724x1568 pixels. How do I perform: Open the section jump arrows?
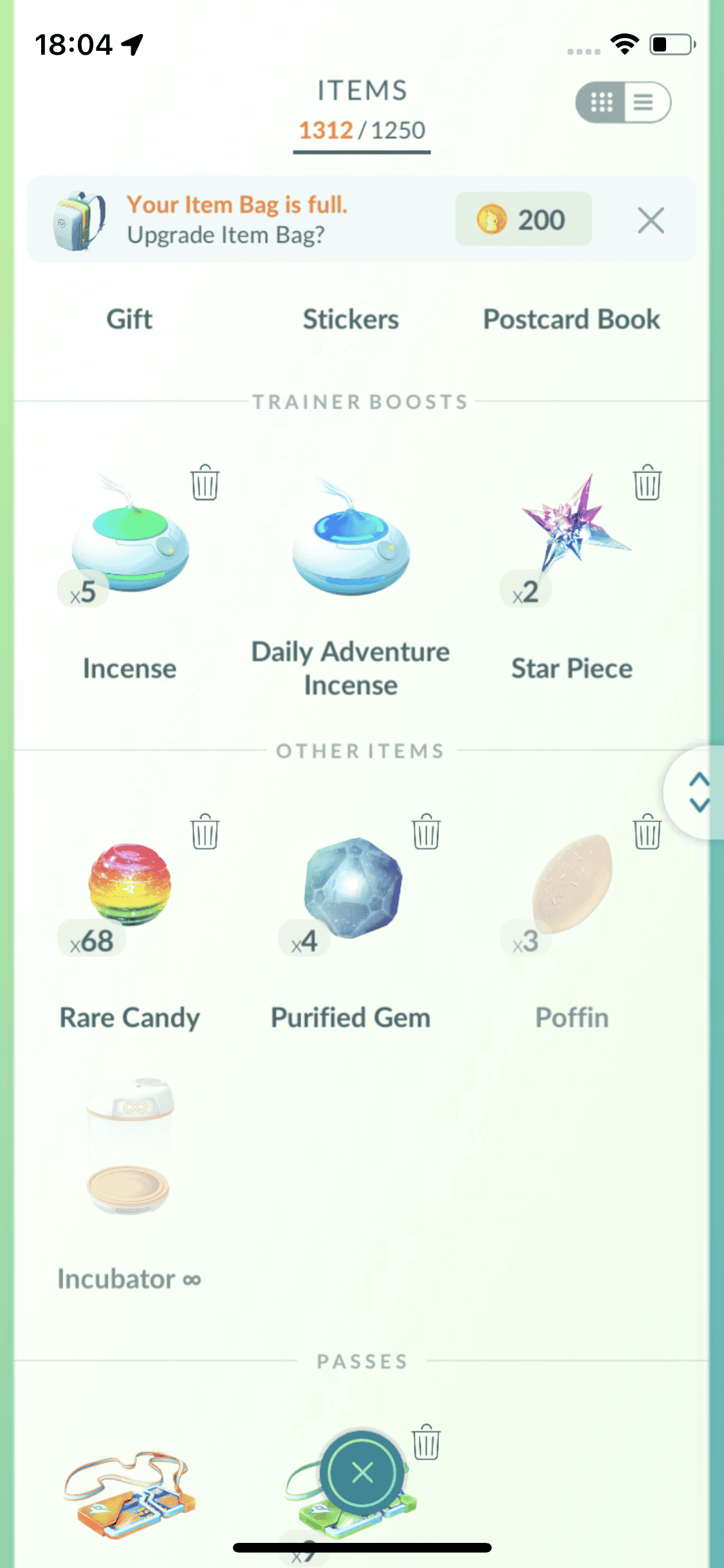tap(699, 792)
